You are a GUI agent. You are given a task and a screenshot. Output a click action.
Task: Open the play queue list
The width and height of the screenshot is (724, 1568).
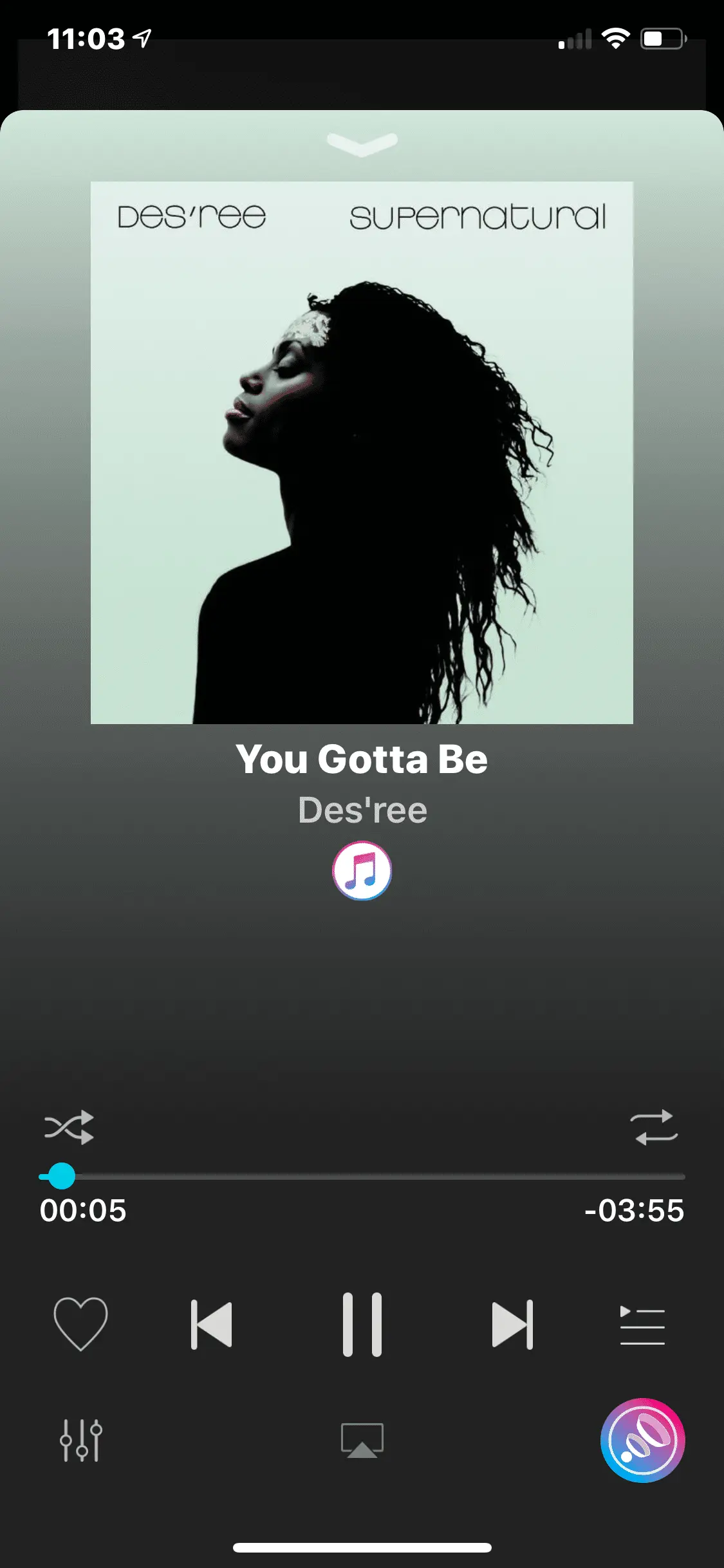pos(642,1325)
